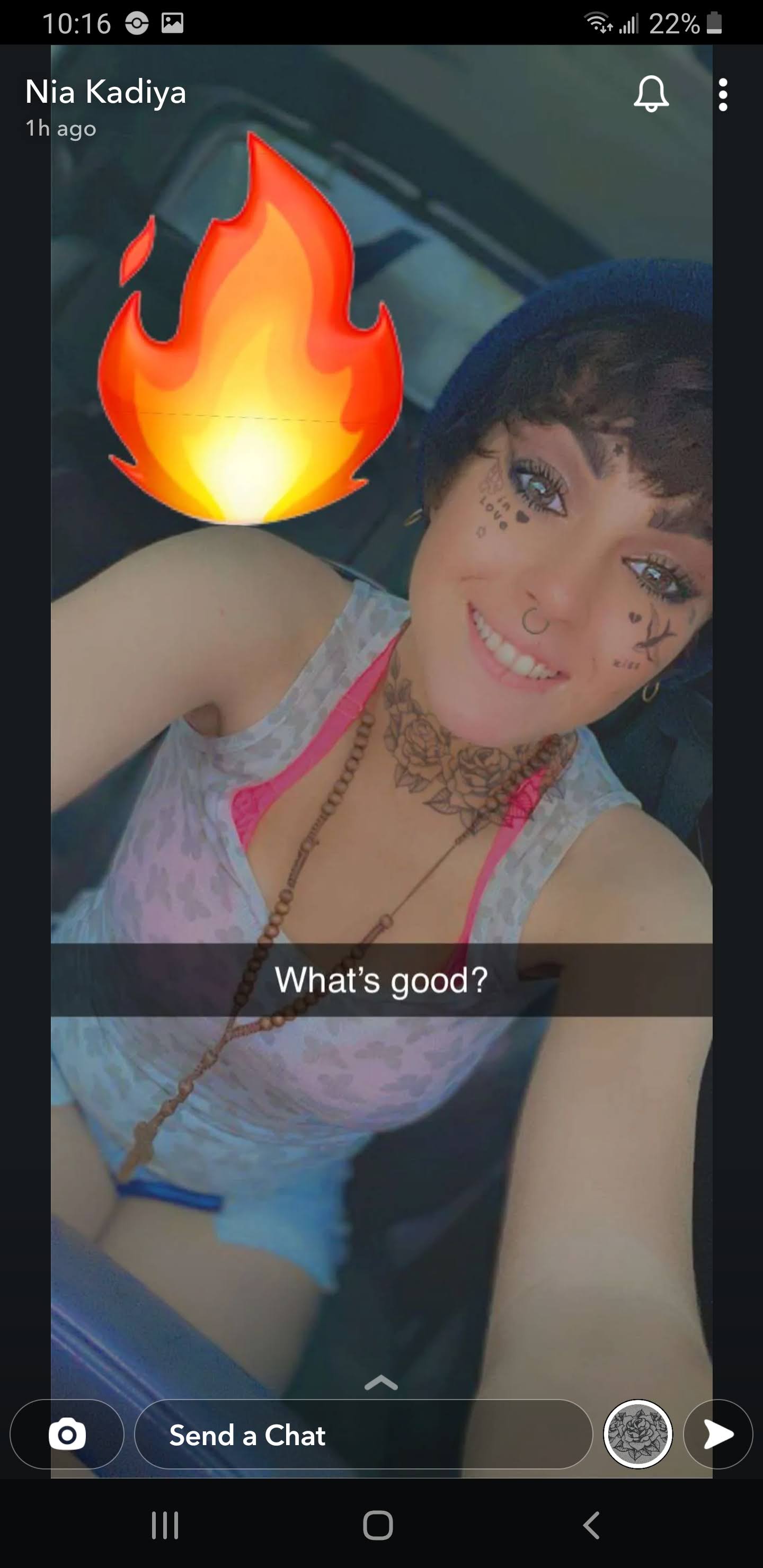Share this story with the arrow button
Viewport: 763px width, 1568px height.
click(x=718, y=1435)
